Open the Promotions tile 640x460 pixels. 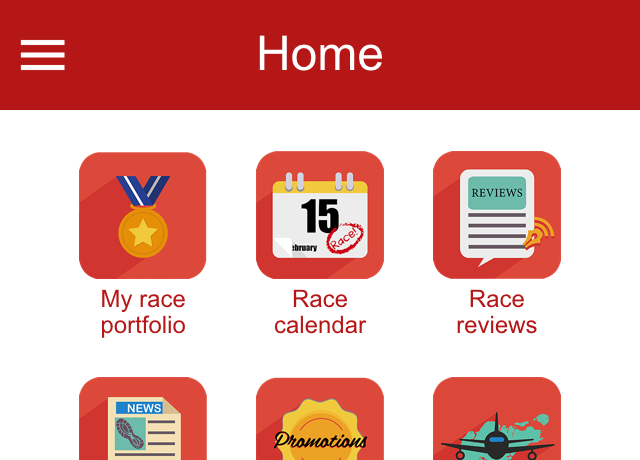point(320,422)
